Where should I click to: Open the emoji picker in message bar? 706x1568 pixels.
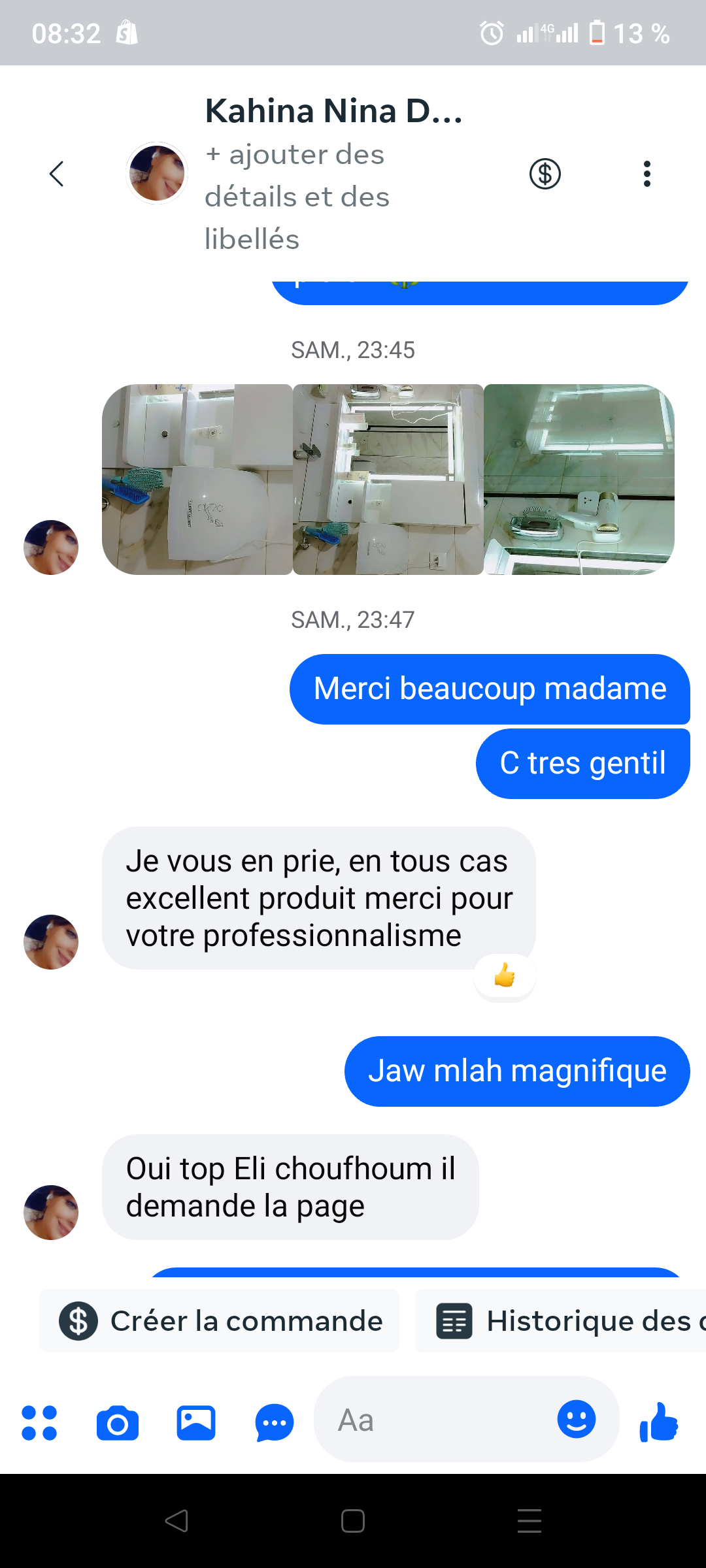pos(575,1419)
